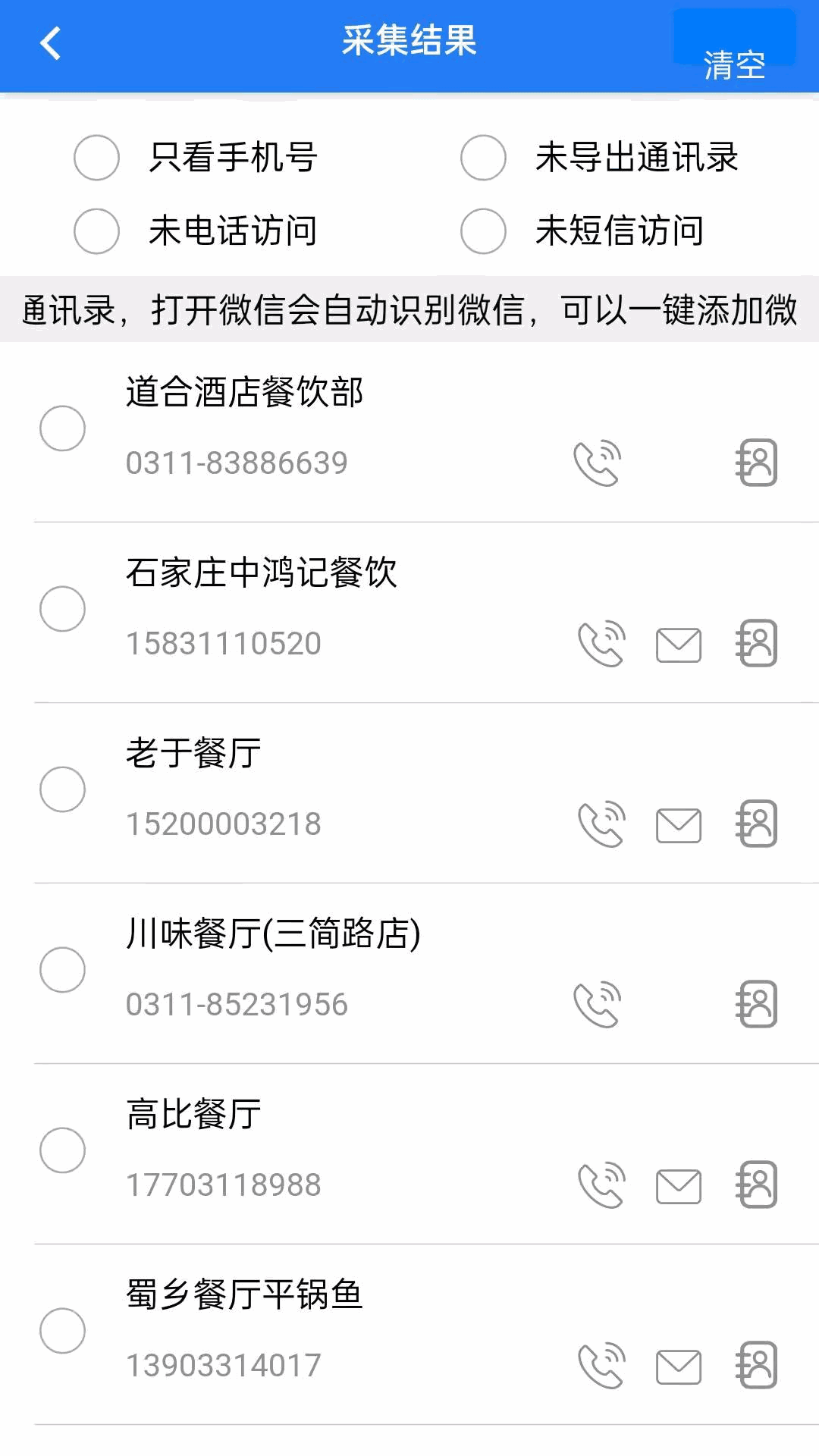Select the circle beside 高比餐厅
819x1456 pixels.
[x=63, y=1149]
